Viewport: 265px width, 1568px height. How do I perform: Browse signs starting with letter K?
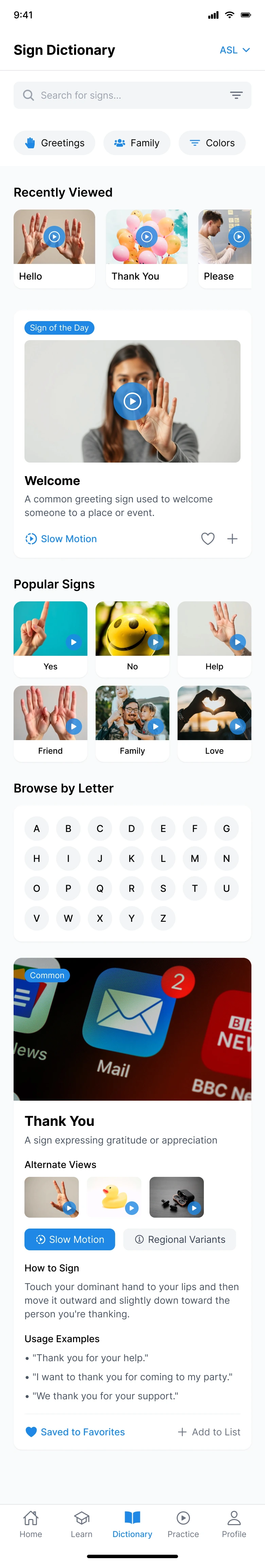131,858
